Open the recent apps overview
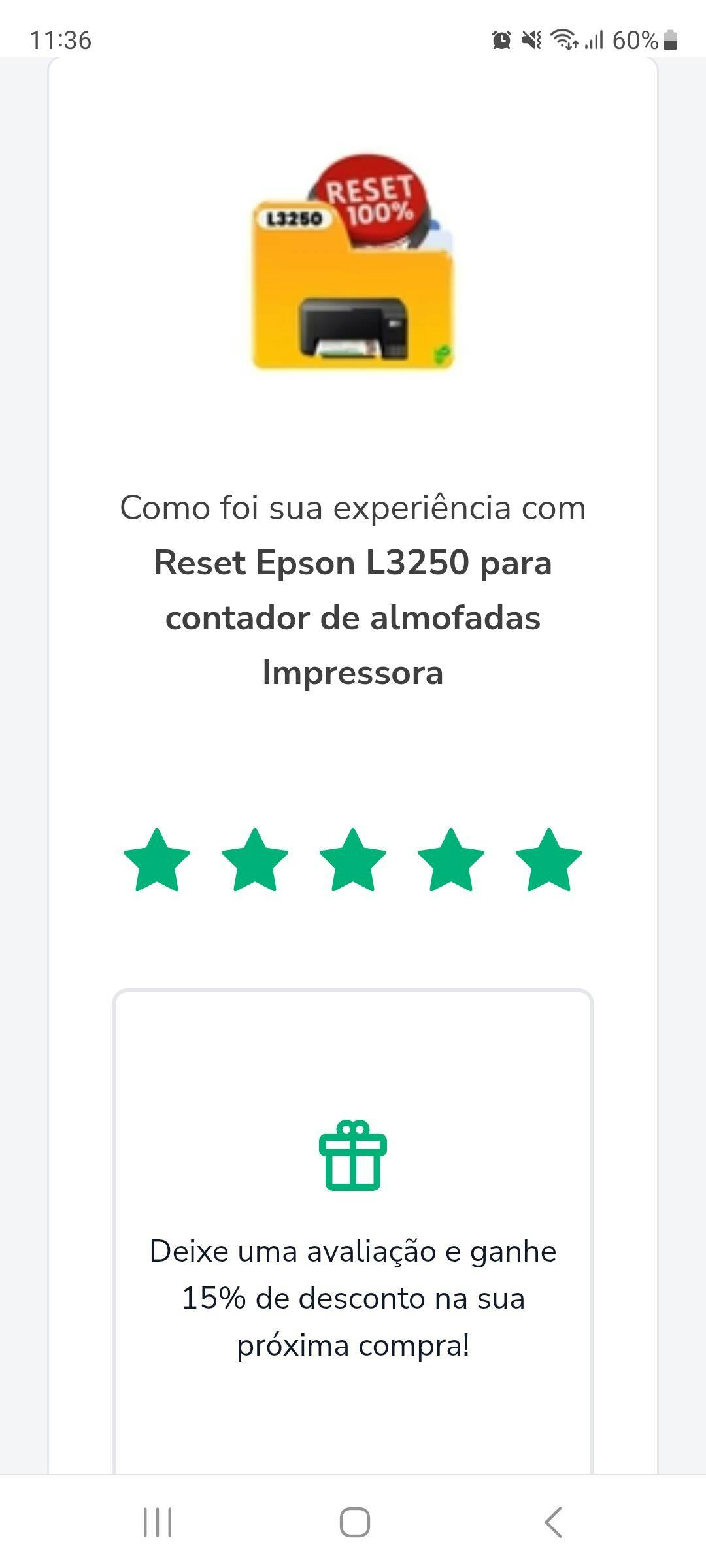Viewport: 706px width, 1568px height. 158,1522
